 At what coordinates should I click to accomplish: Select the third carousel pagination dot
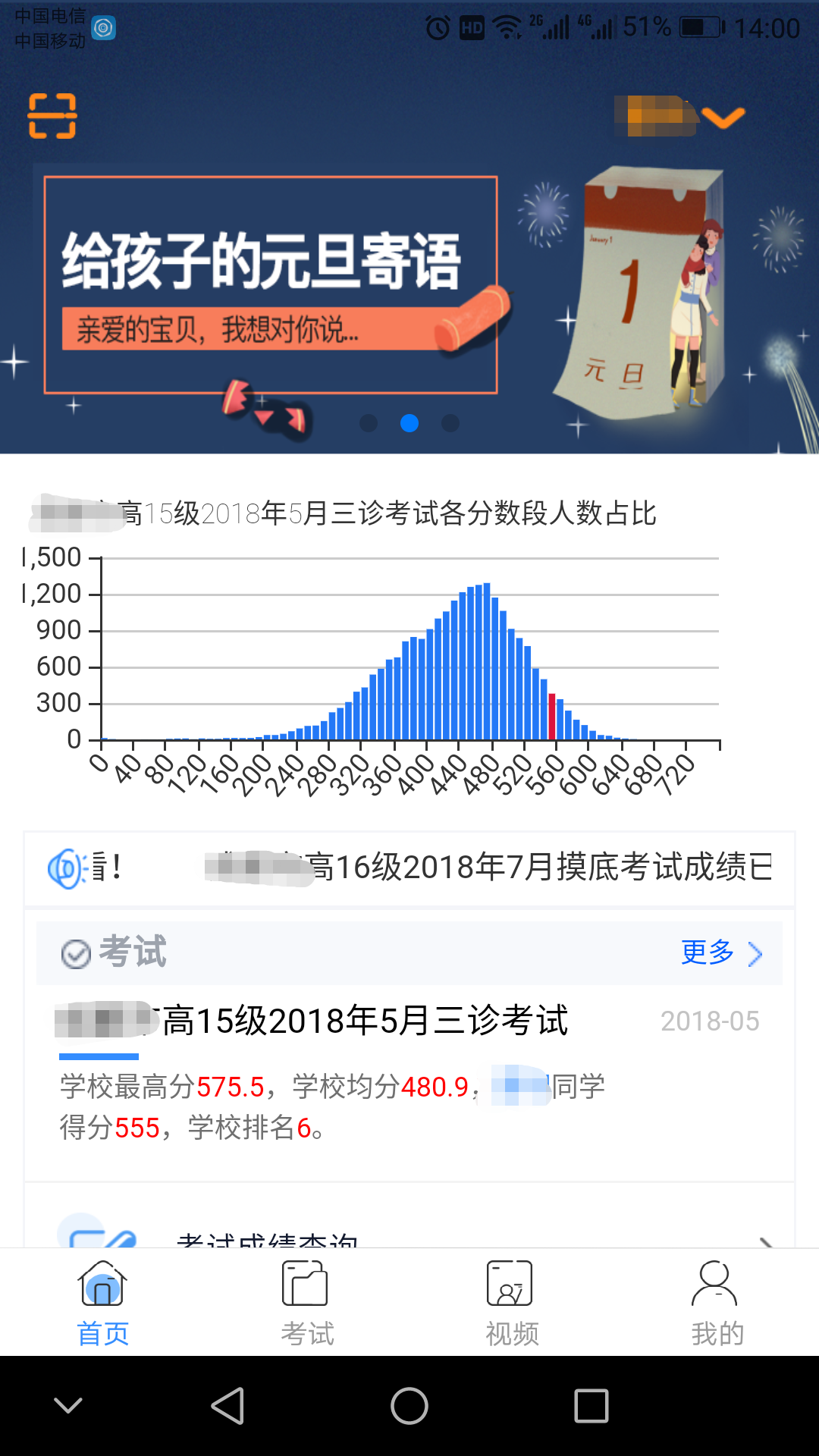tap(452, 424)
